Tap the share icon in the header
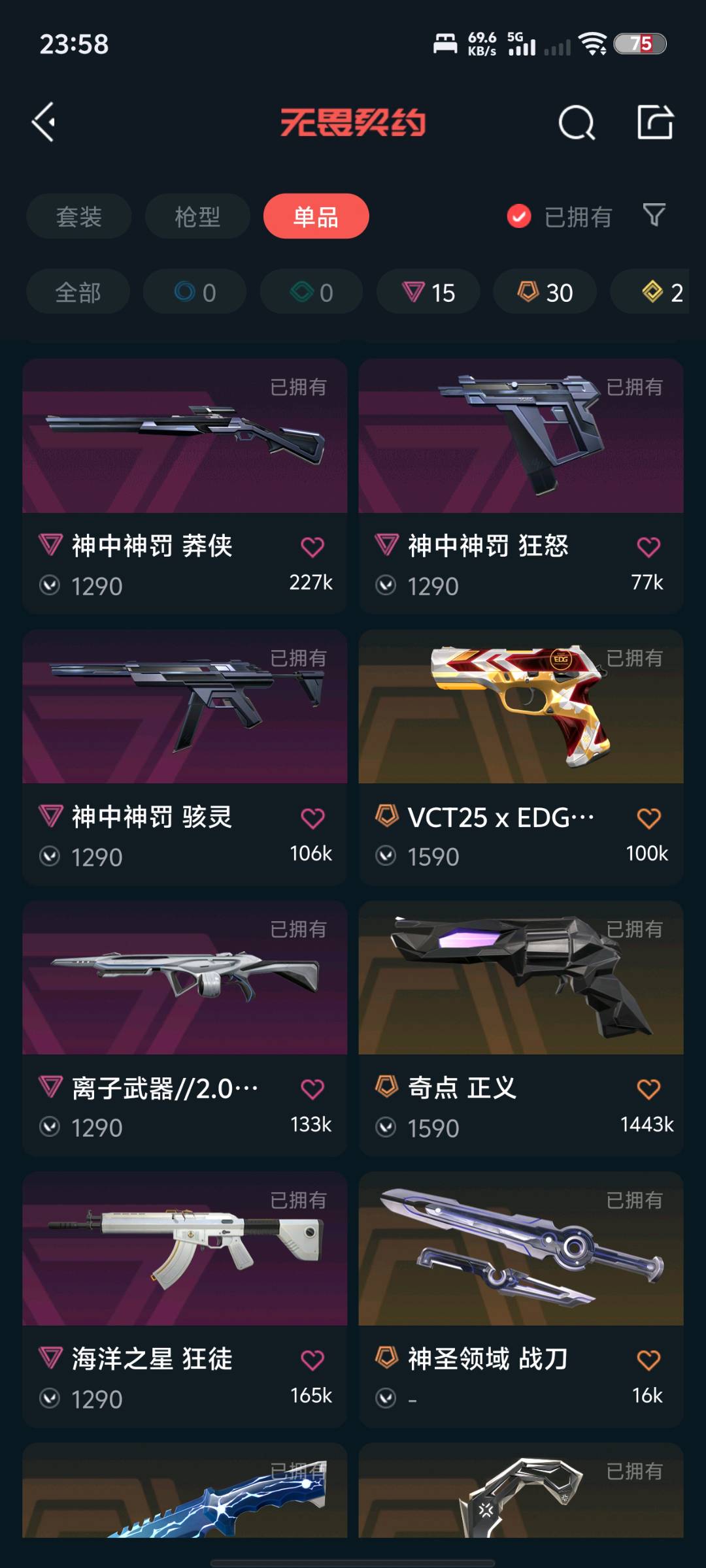This screenshot has height=1568, width=706. [655, 122]
